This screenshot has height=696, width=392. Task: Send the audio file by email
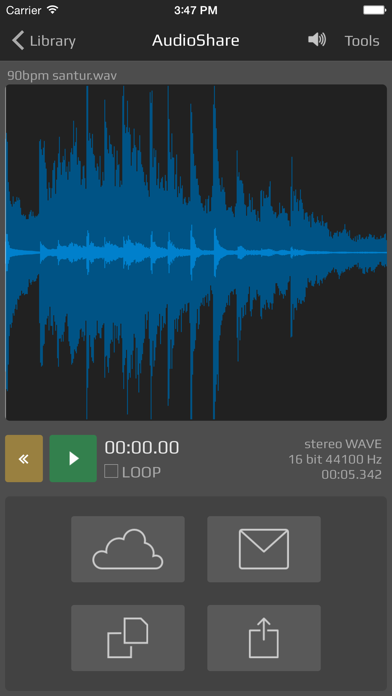click(264, 549)
